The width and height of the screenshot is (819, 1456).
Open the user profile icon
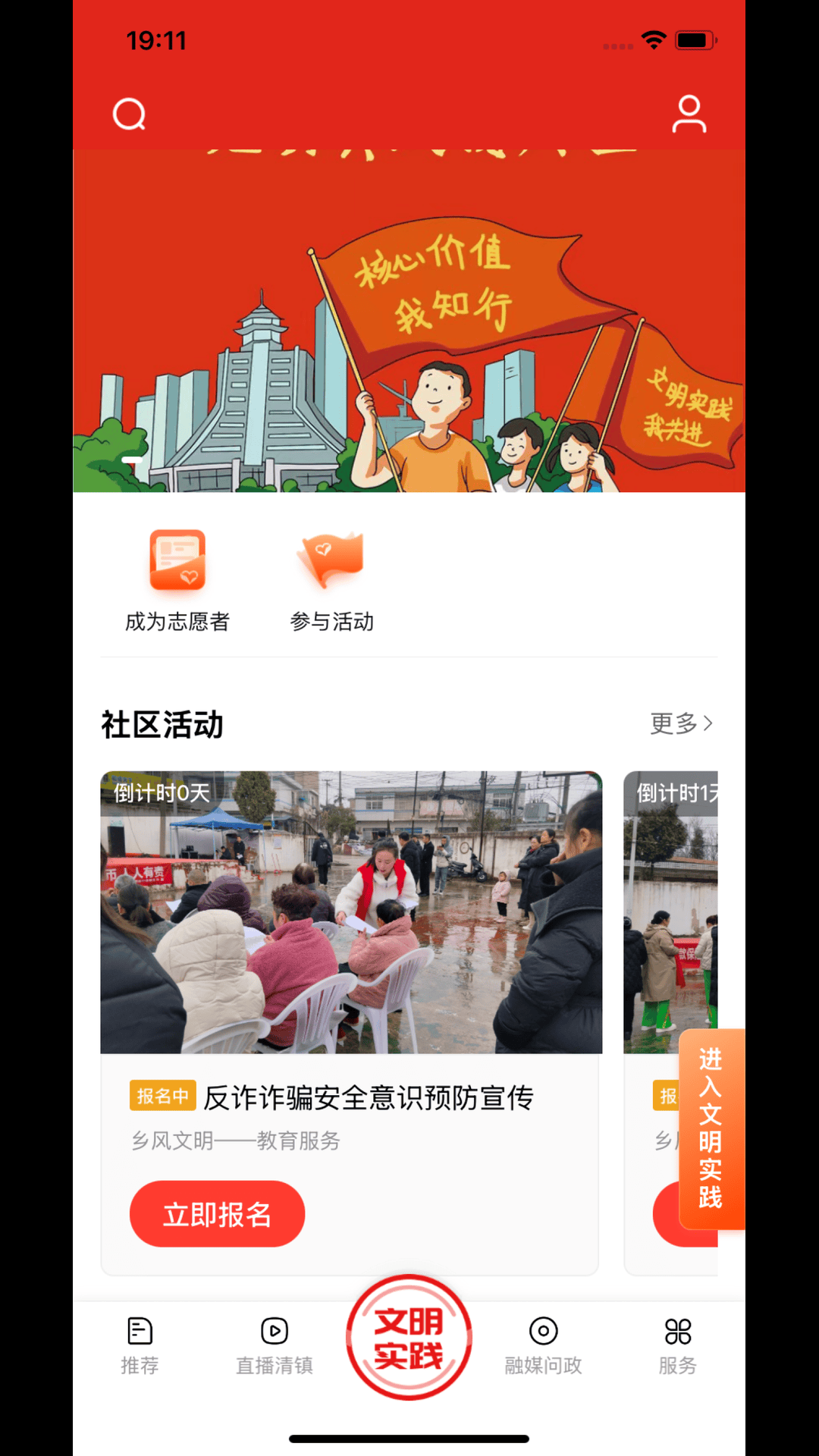(689, 114)
